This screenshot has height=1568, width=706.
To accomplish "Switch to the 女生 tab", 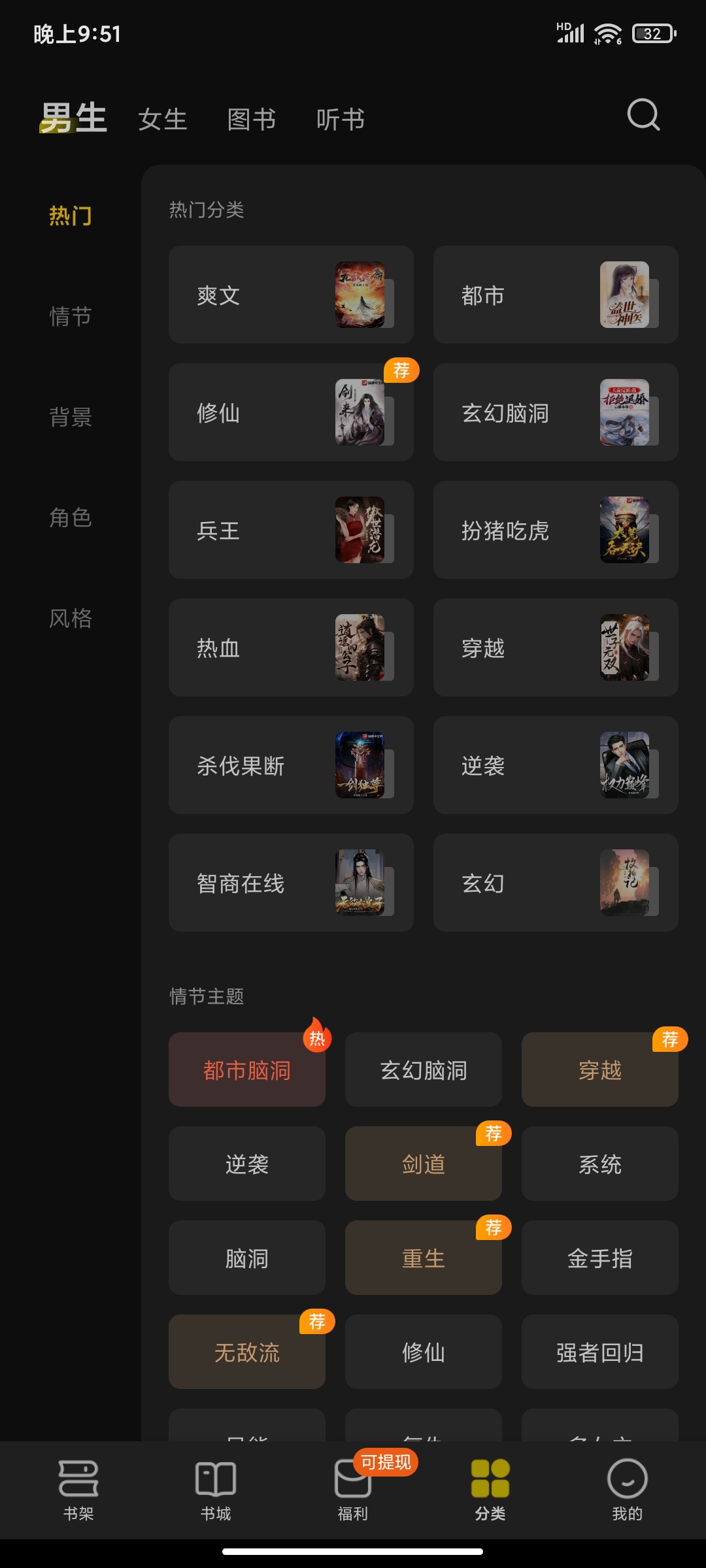I will [163, 120].
